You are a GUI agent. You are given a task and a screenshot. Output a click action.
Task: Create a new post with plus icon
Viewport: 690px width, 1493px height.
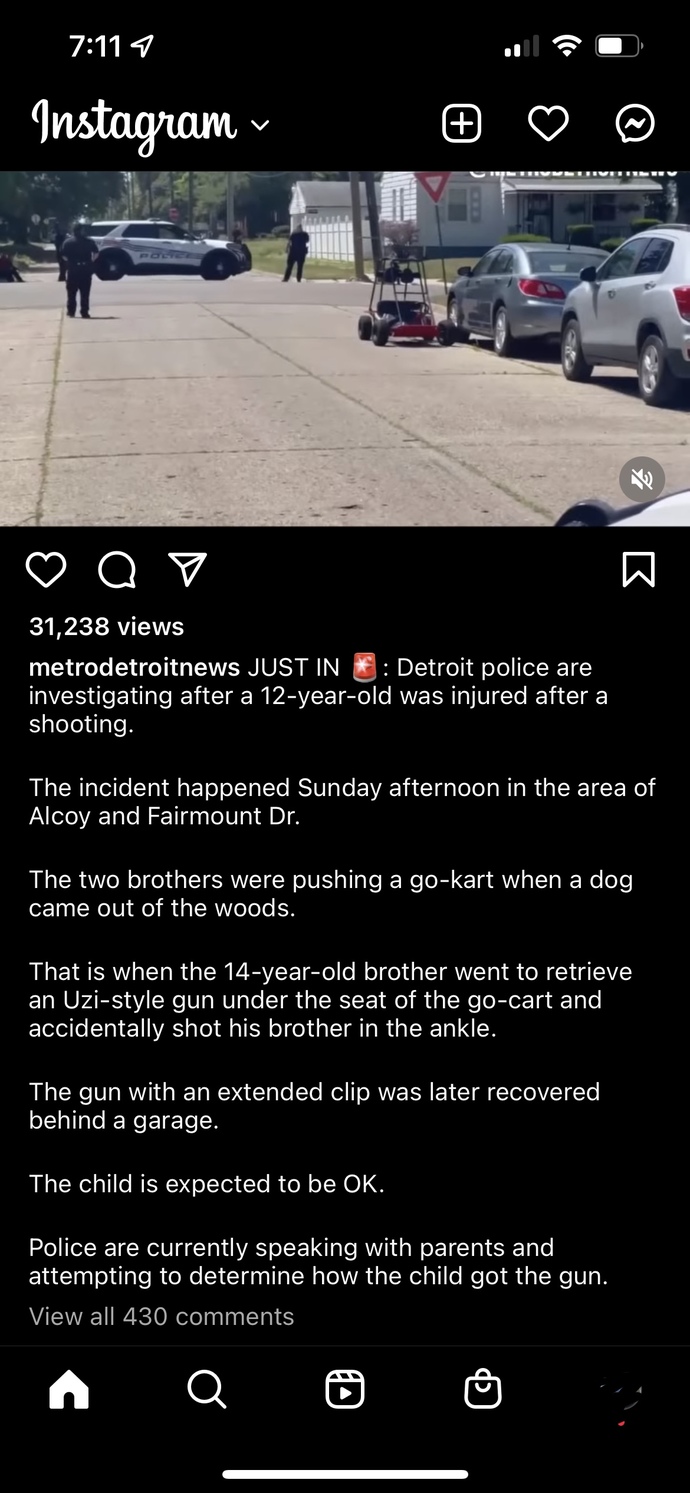461,124
